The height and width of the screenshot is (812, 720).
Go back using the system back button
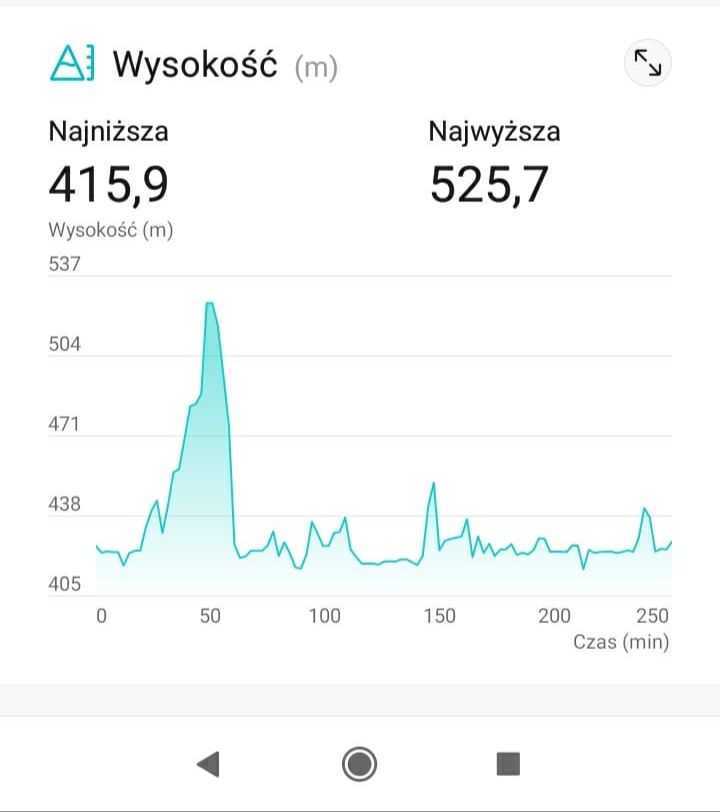click(x=208, y=765)
